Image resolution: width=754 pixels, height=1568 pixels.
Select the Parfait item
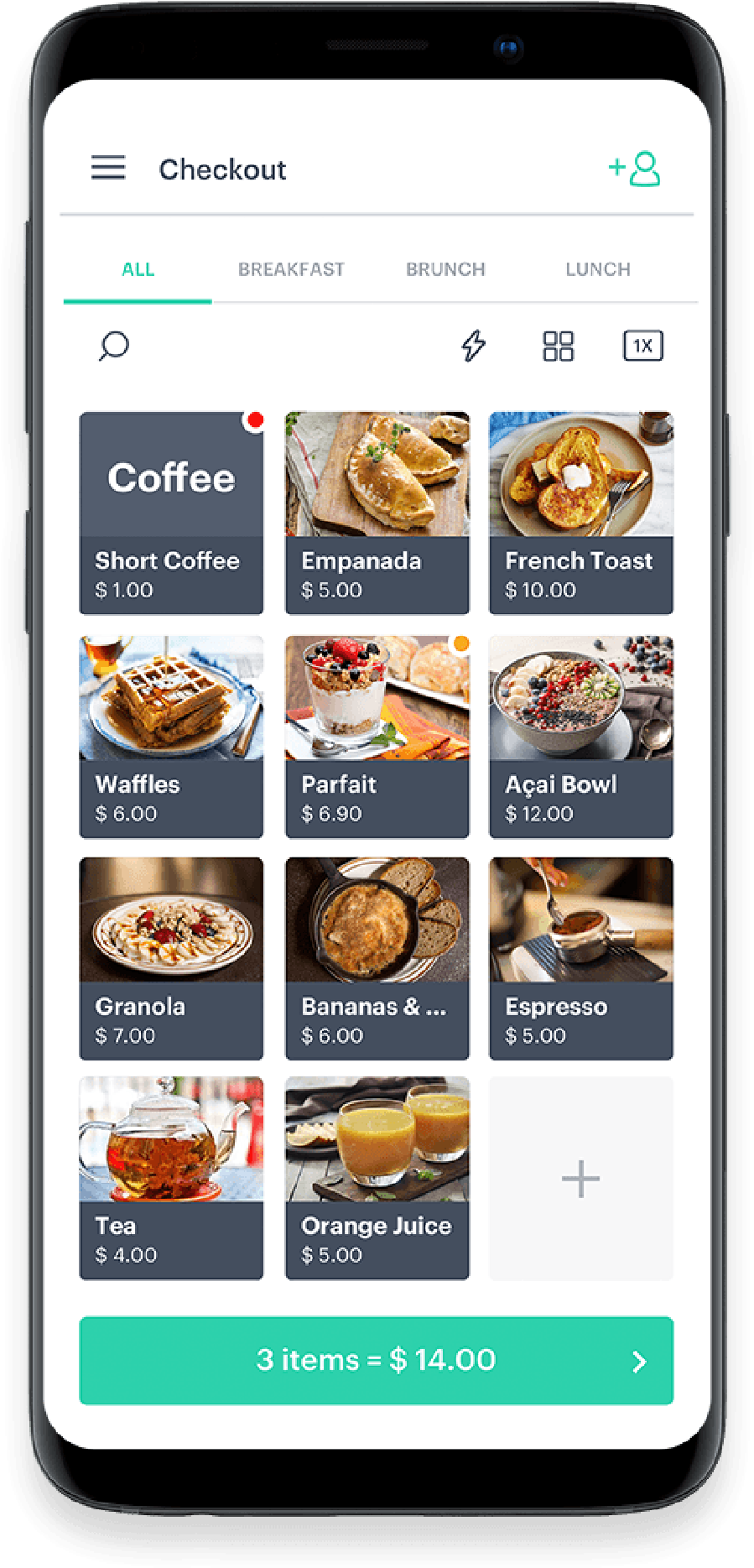pyautogui.click(x=377, y=737)
